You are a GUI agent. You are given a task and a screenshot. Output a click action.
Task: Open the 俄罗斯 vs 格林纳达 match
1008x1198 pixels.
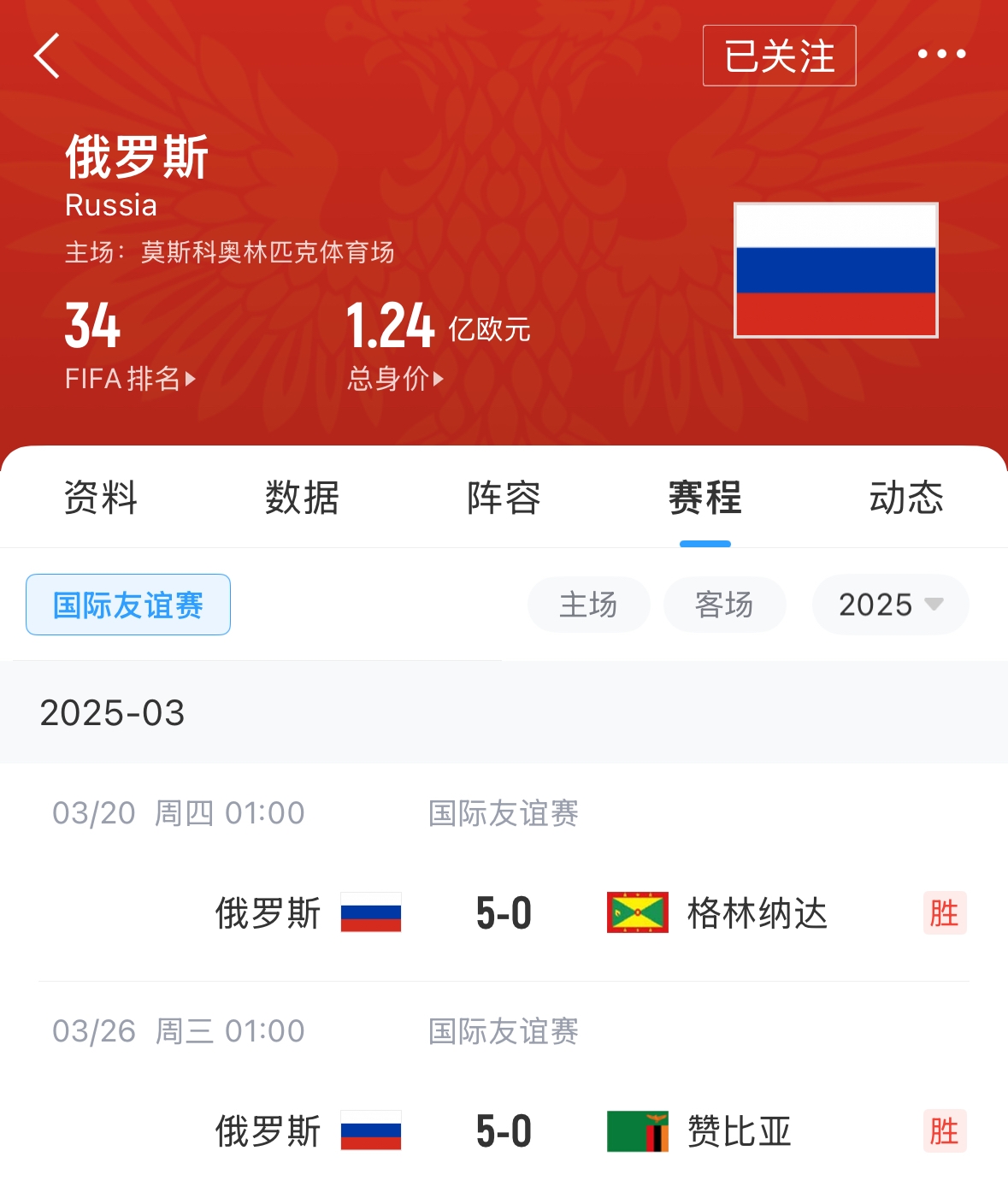click(x=504, y=913)
